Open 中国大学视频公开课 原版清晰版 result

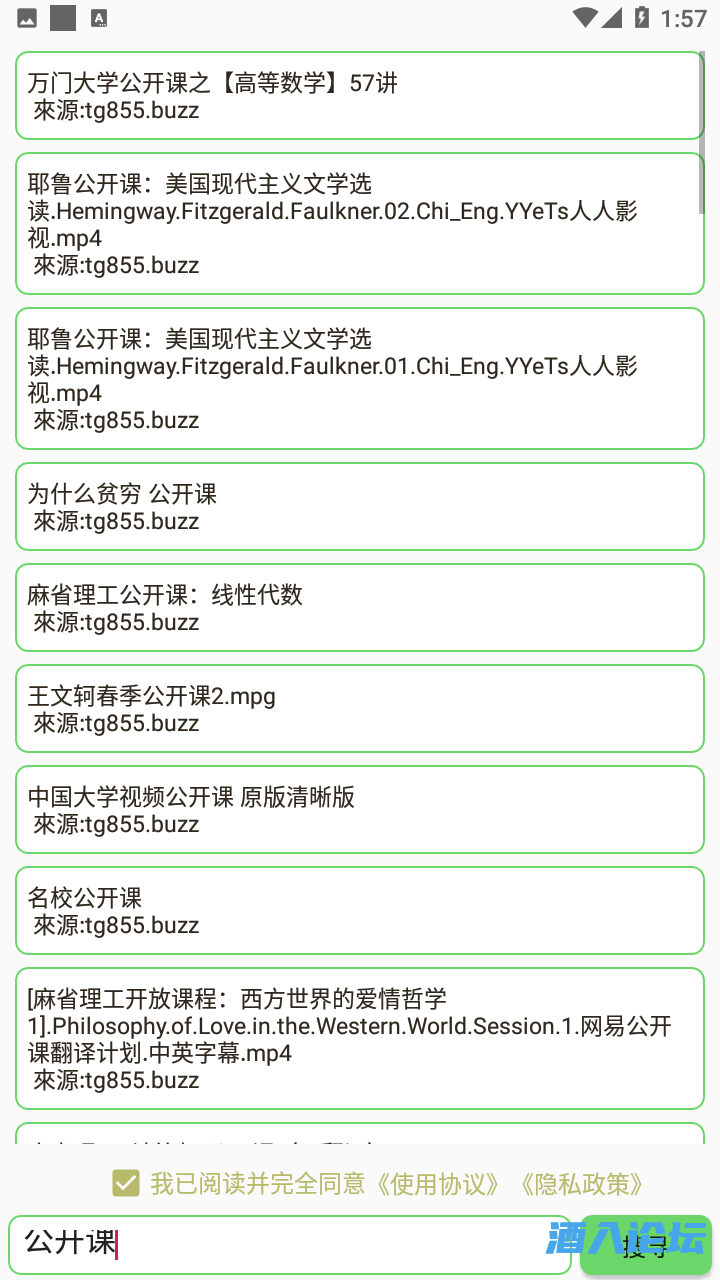coord(359,810)
